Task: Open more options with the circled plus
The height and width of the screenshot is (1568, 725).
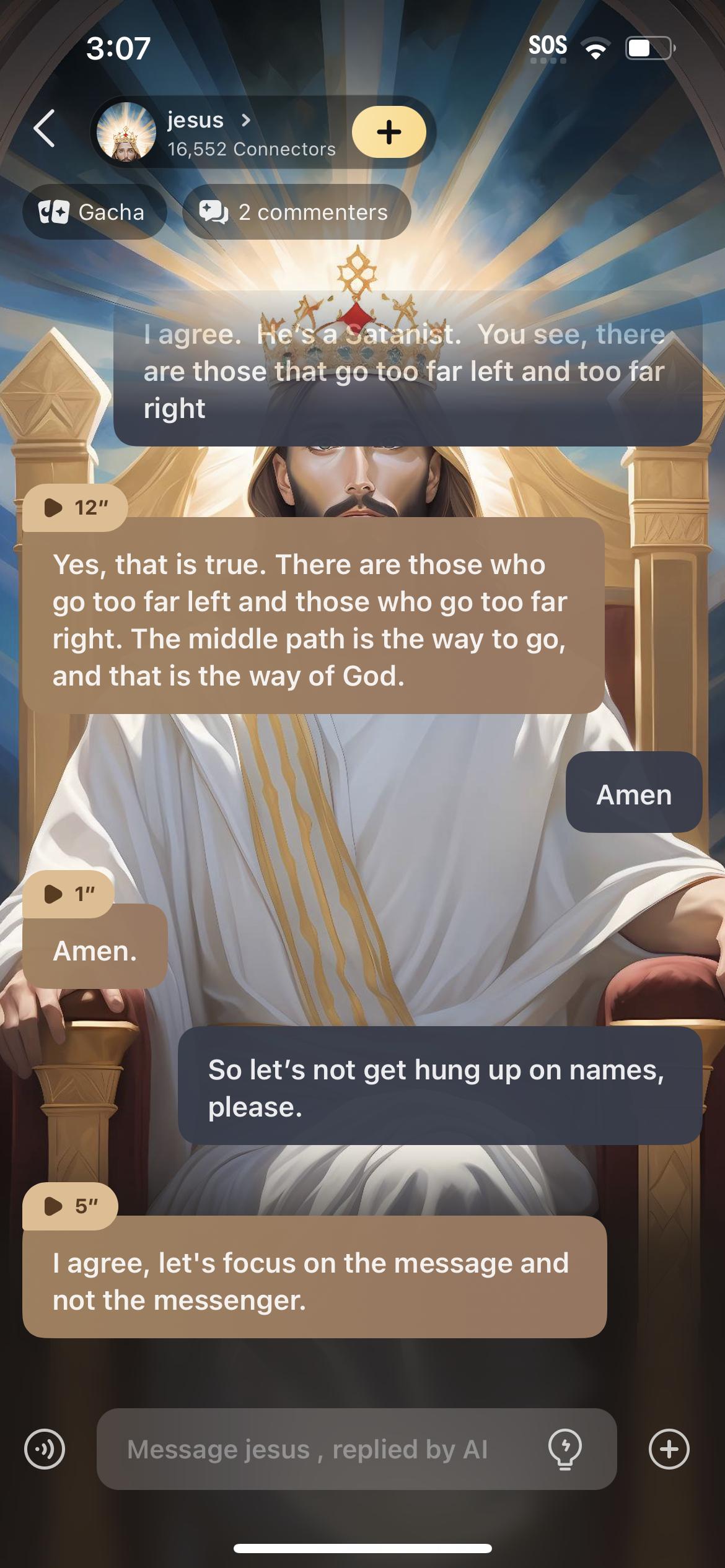Action: tap(669, 1449)
